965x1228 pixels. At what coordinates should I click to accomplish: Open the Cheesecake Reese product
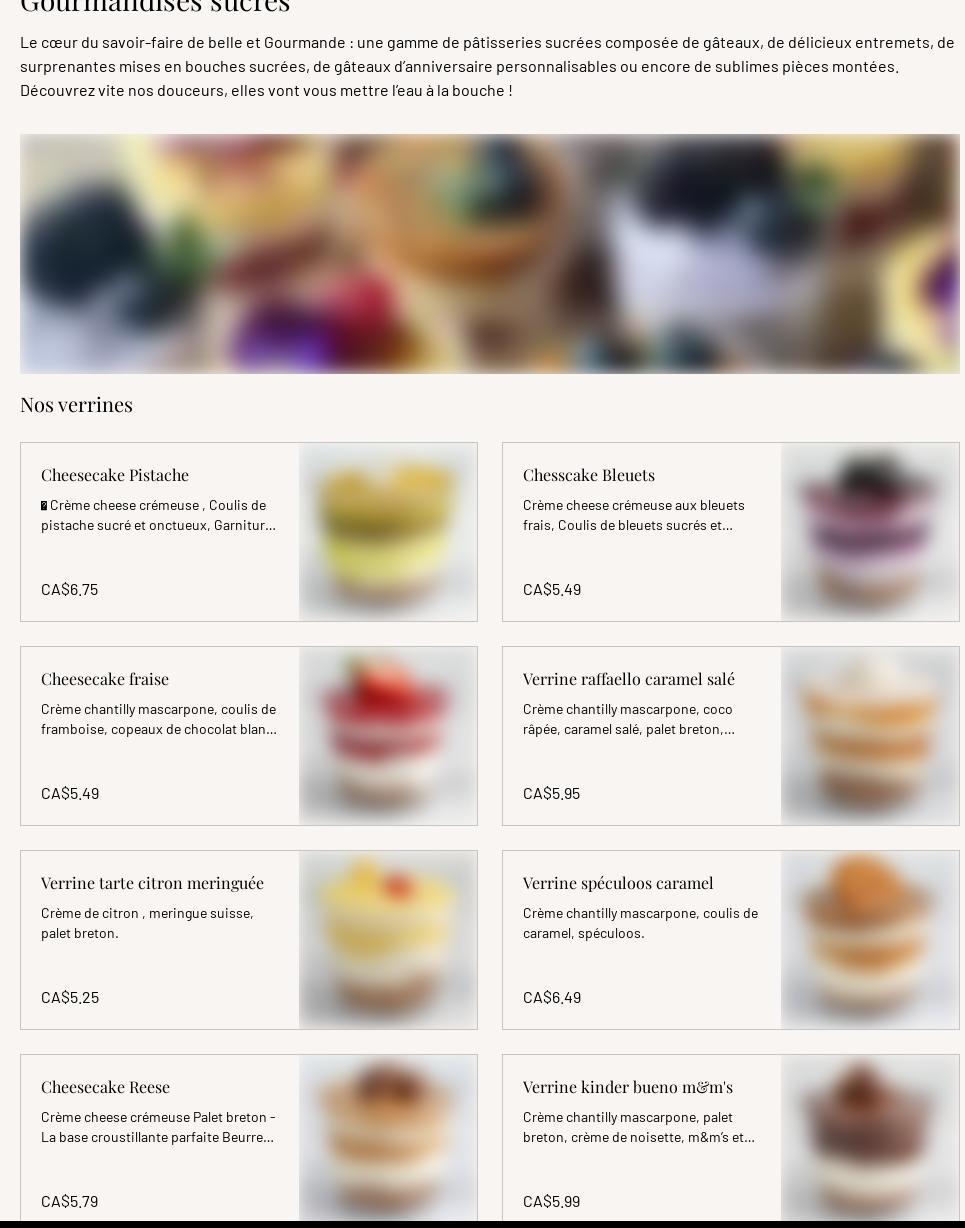249,1138
